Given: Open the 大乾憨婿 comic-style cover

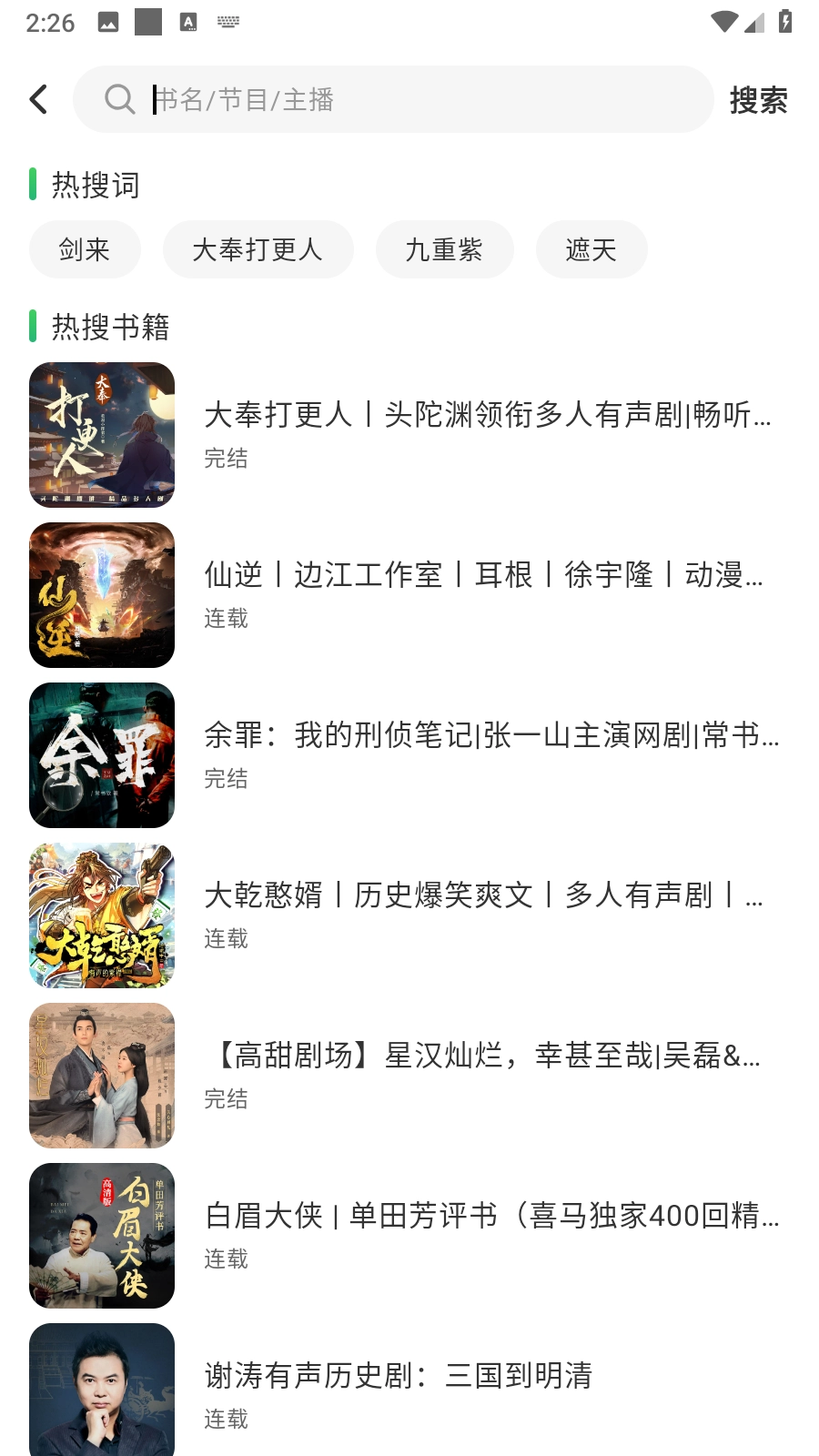Looking at the screenshot, I should point(101,915).
